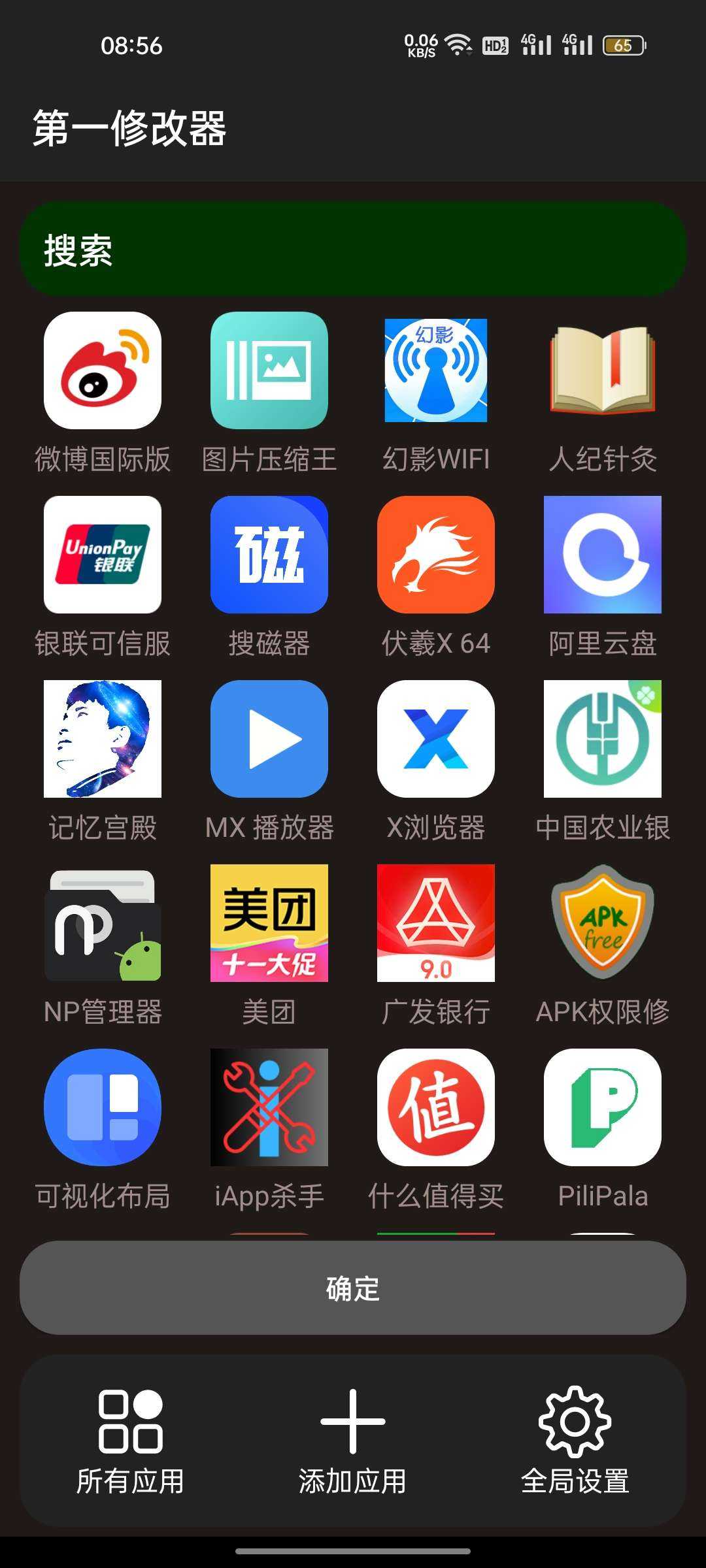Choose the 伏羲X 64 app

[x=436, y=555]
